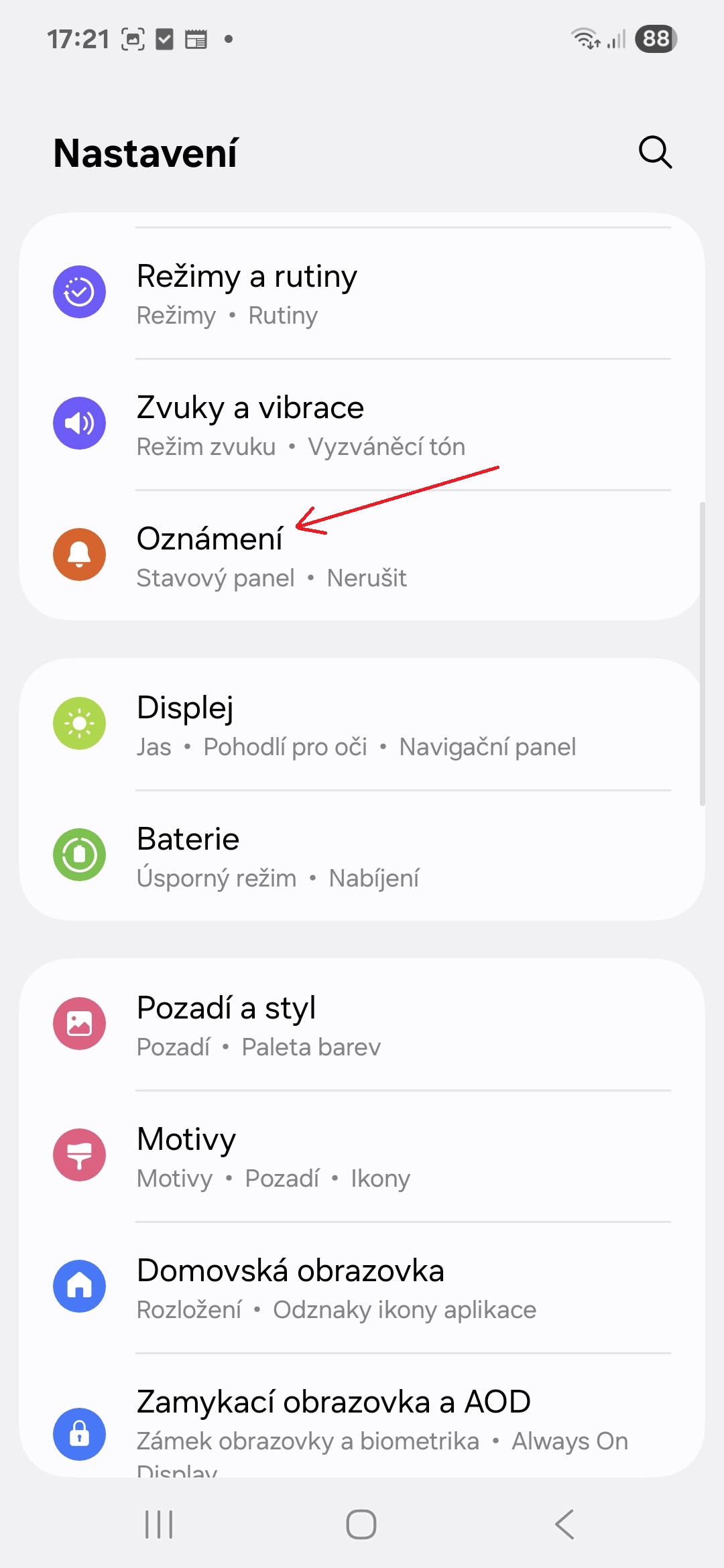Click Navigační panel under Displej

point(487,746)
